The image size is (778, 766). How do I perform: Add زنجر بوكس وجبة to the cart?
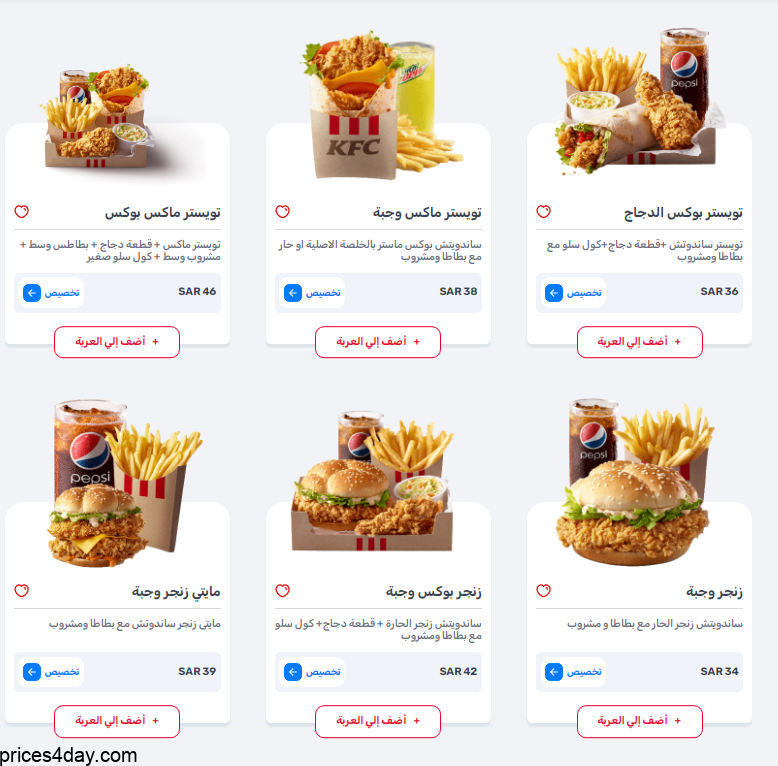click(x=378, y=721)
